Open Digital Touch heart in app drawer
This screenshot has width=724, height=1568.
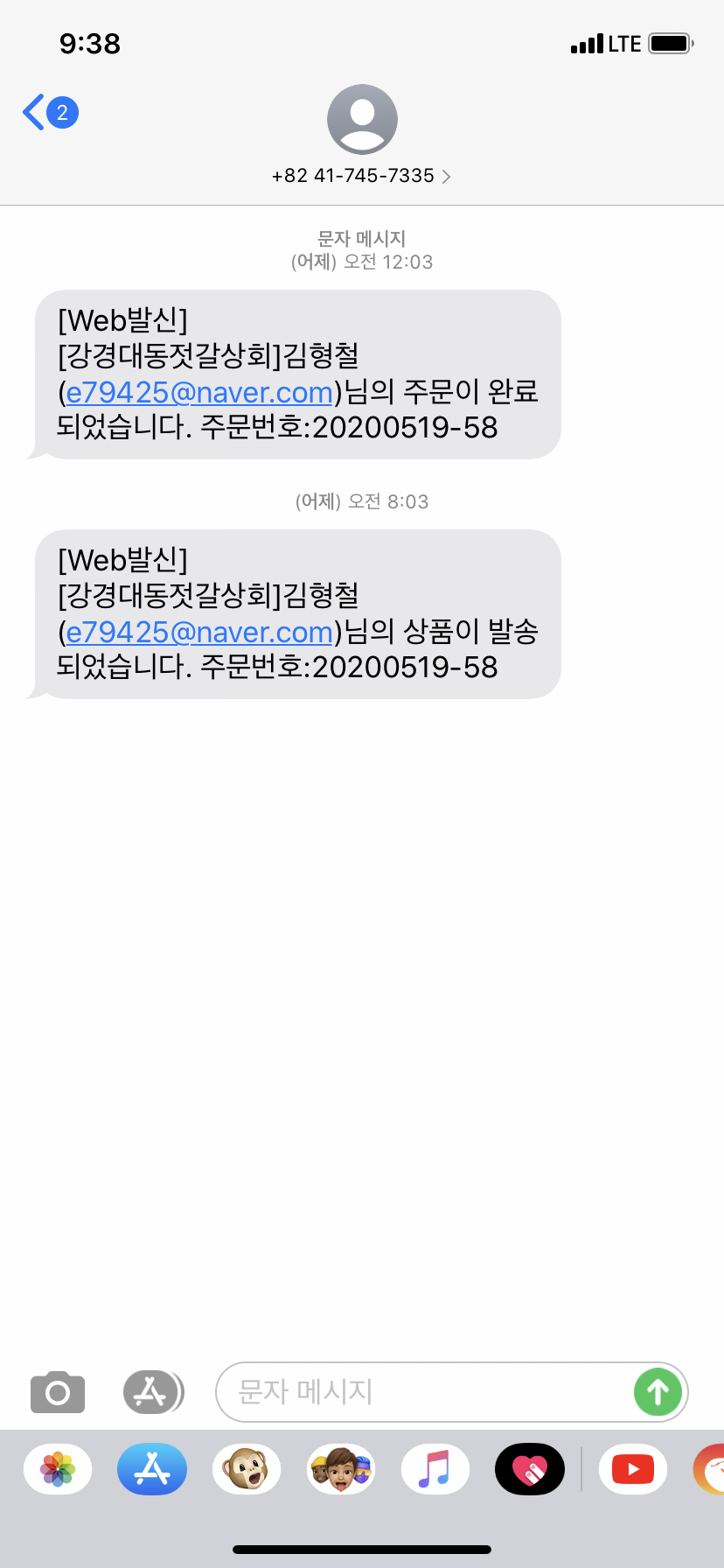[x=529, y=1469]
